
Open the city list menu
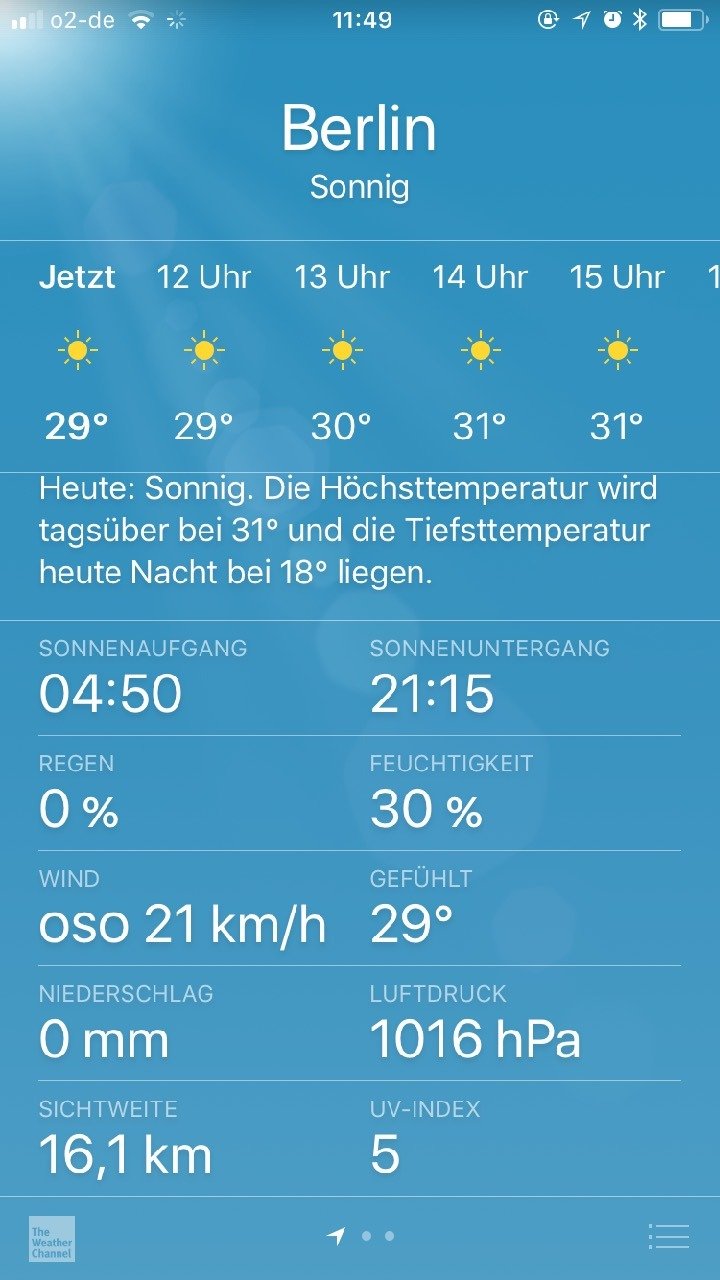668,1236
